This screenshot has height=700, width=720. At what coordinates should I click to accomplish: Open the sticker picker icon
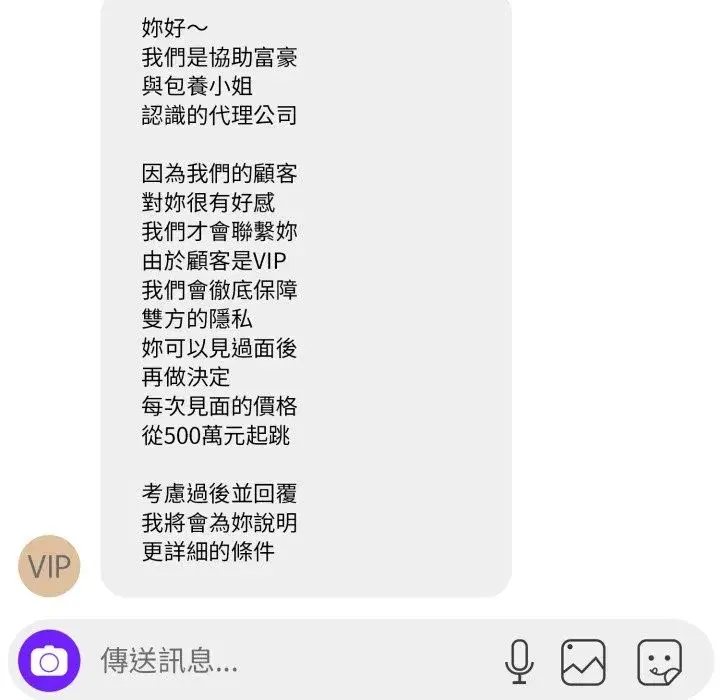point(659,661)
